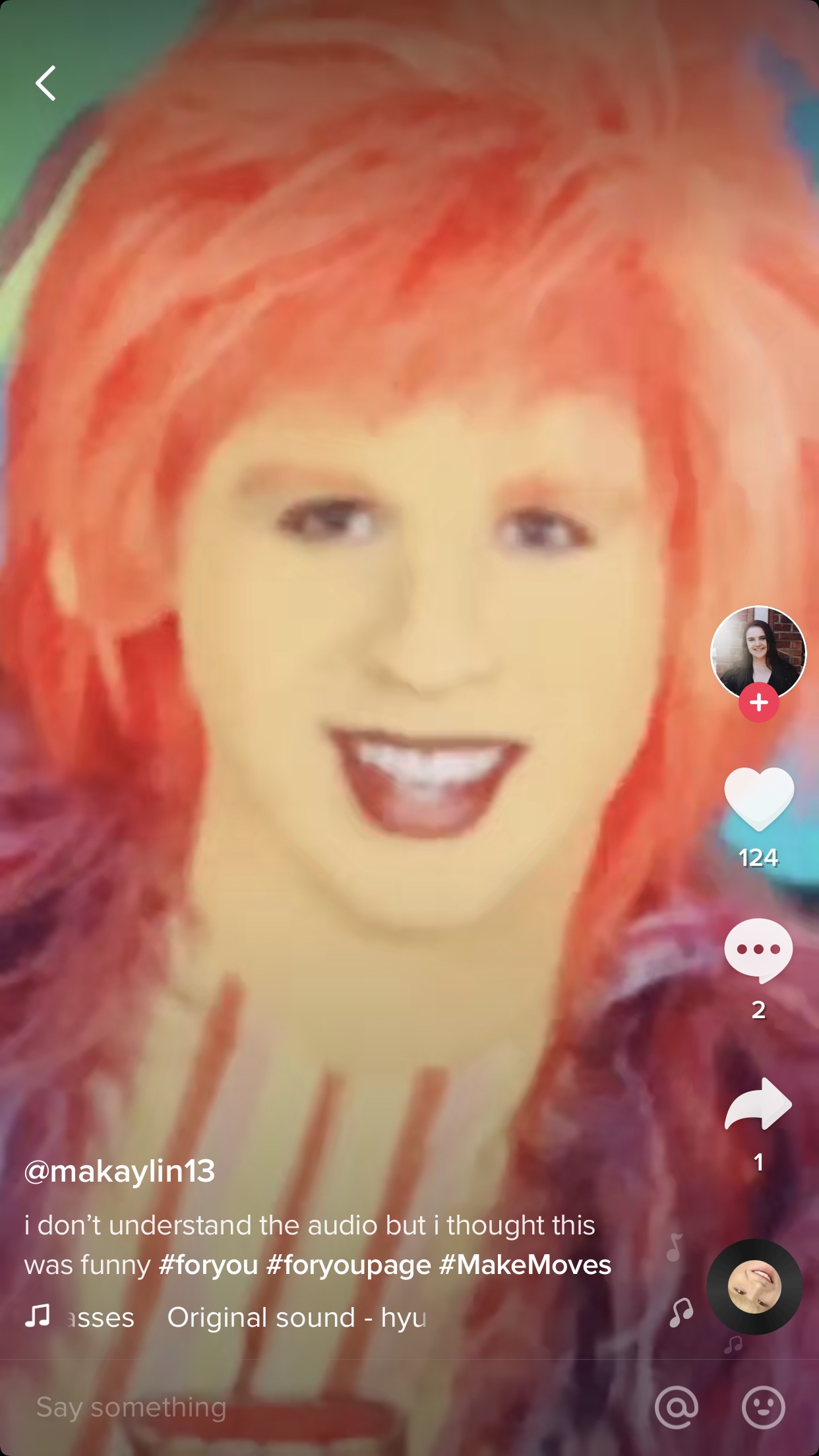This screenshot has height=1456, width=819.
Task: Tap the spinning sound disc
Action: point(754,1287)
